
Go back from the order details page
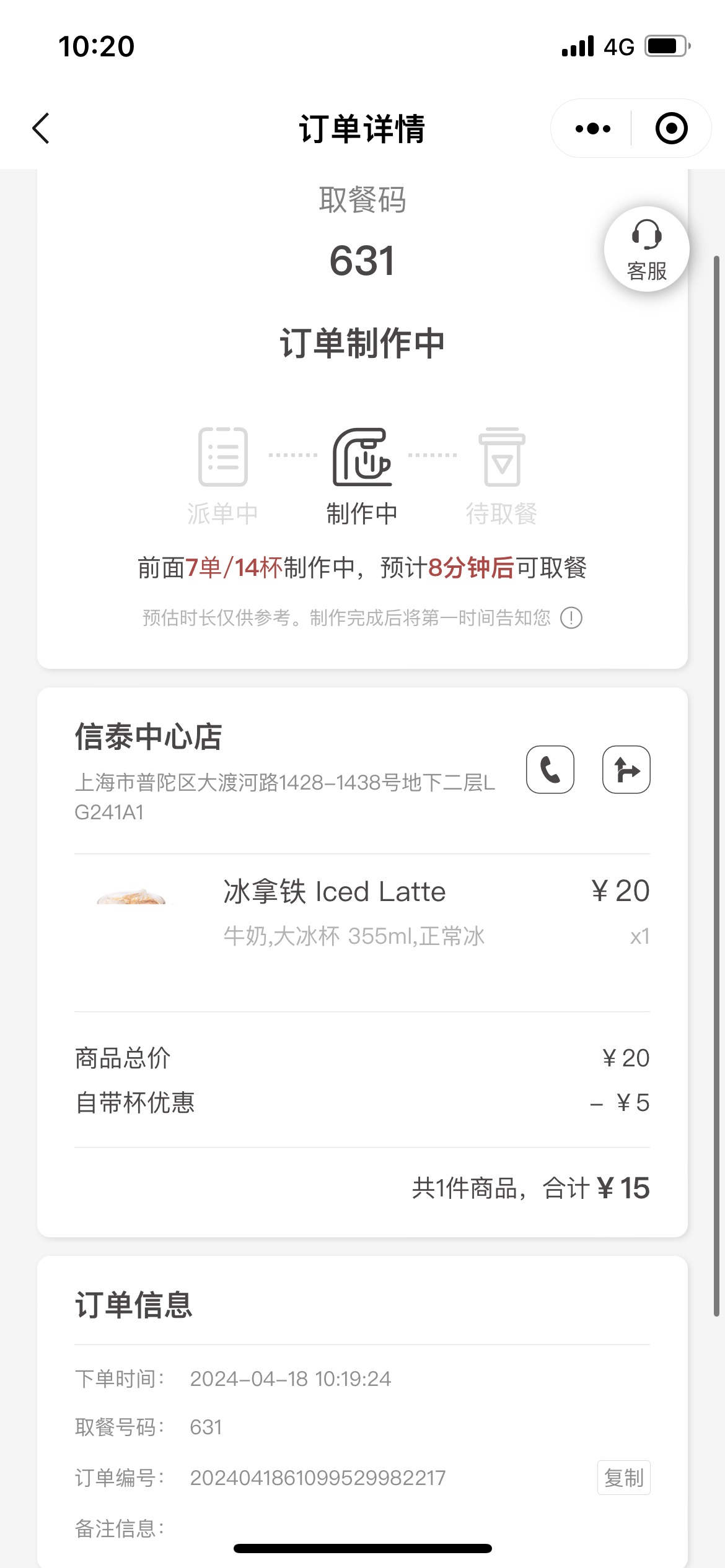pyautogui.click(x=41, y=129)
